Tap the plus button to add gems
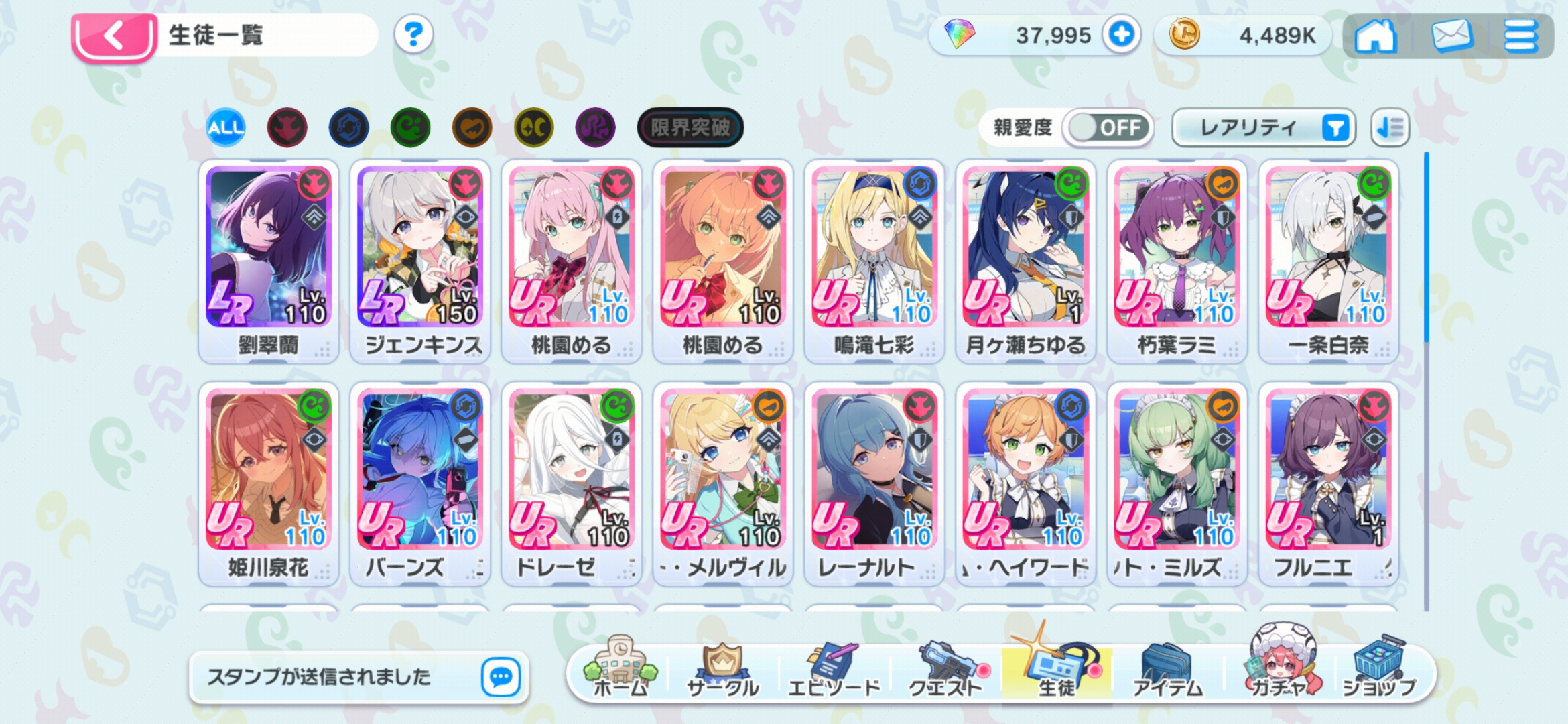Screen dimensions: 1568x724 click(1122, 34)
